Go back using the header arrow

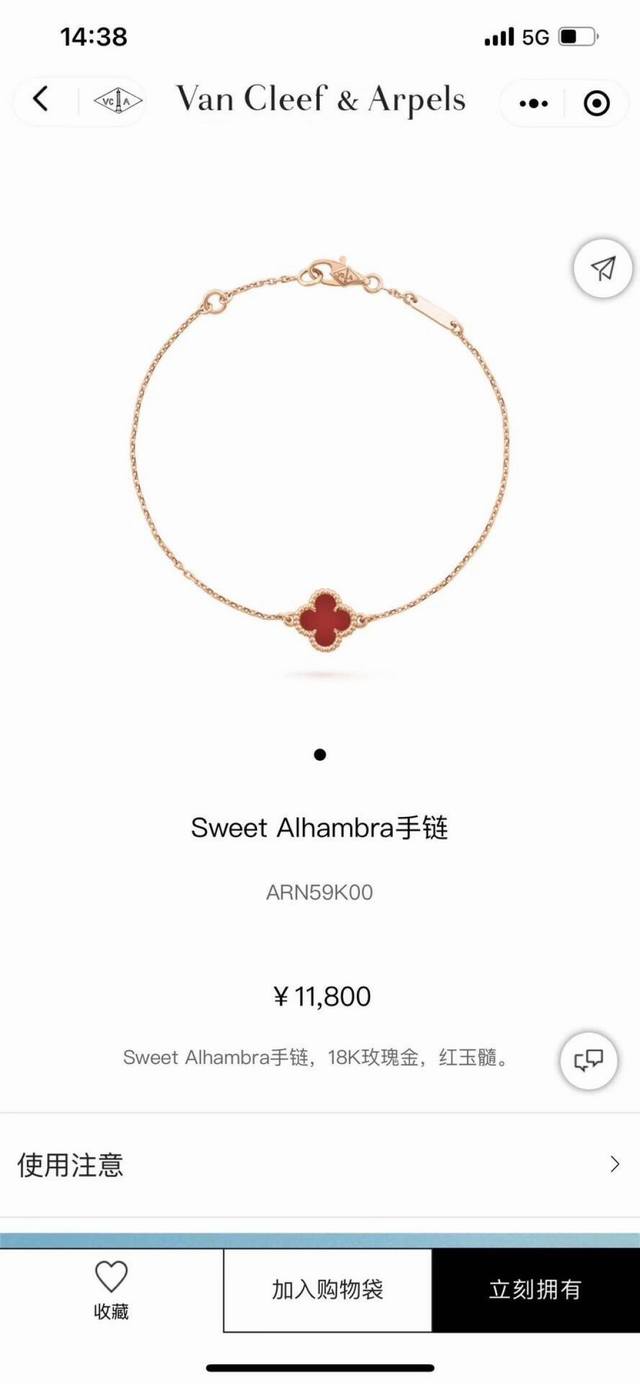click(x=40, y=99)
